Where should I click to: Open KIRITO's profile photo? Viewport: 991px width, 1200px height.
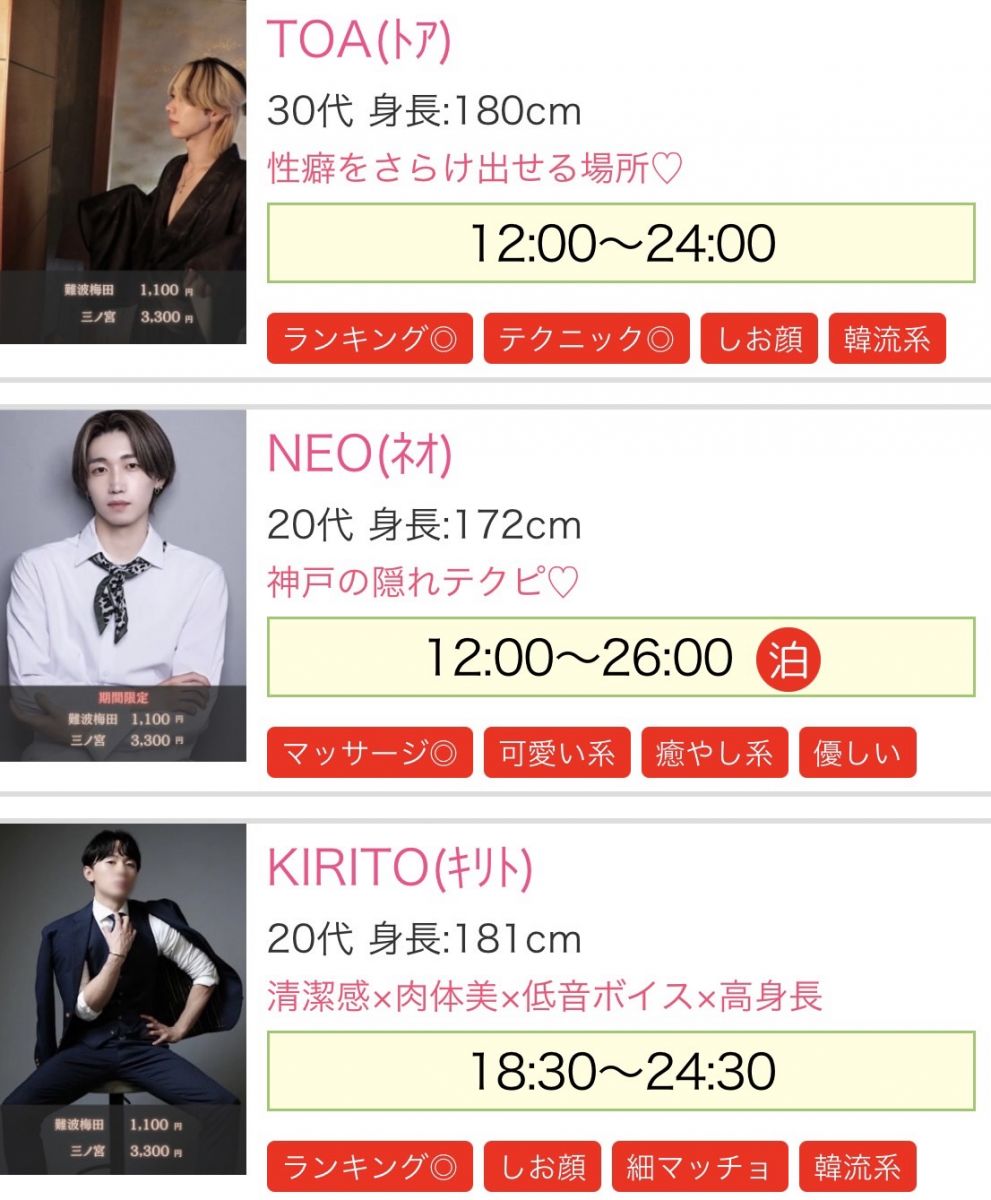click(x=122, y=998)
